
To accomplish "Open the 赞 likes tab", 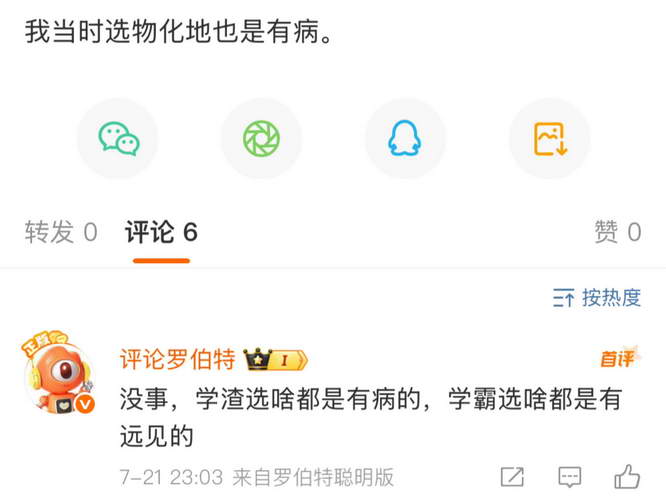I will point(617,233).
